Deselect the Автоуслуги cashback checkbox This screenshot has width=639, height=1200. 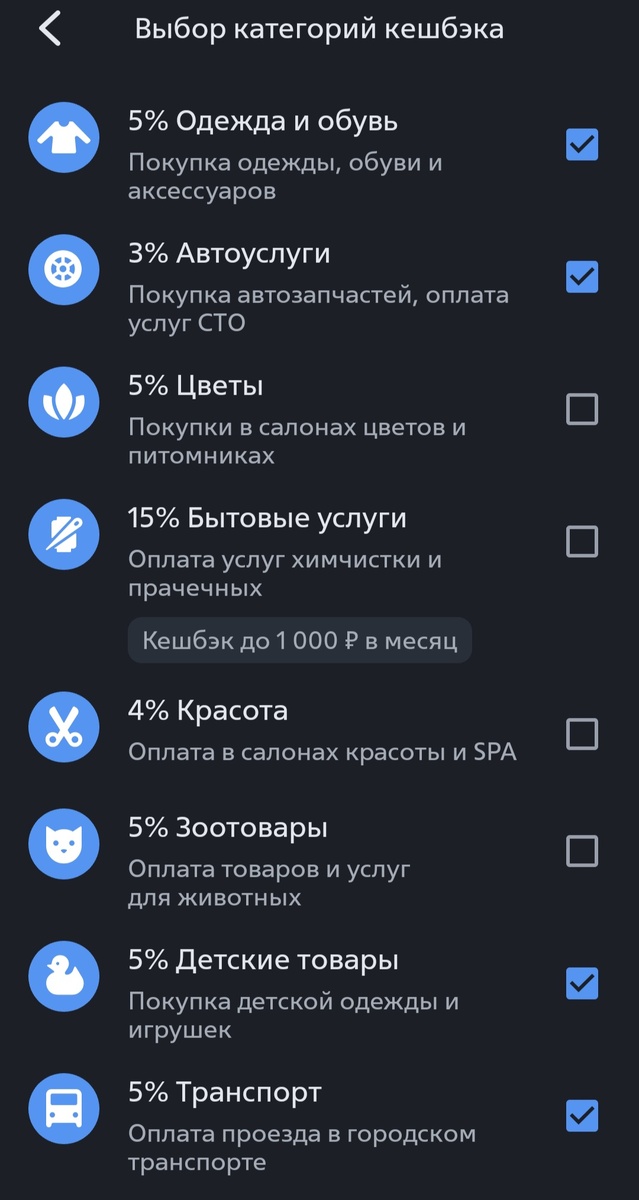582,276
